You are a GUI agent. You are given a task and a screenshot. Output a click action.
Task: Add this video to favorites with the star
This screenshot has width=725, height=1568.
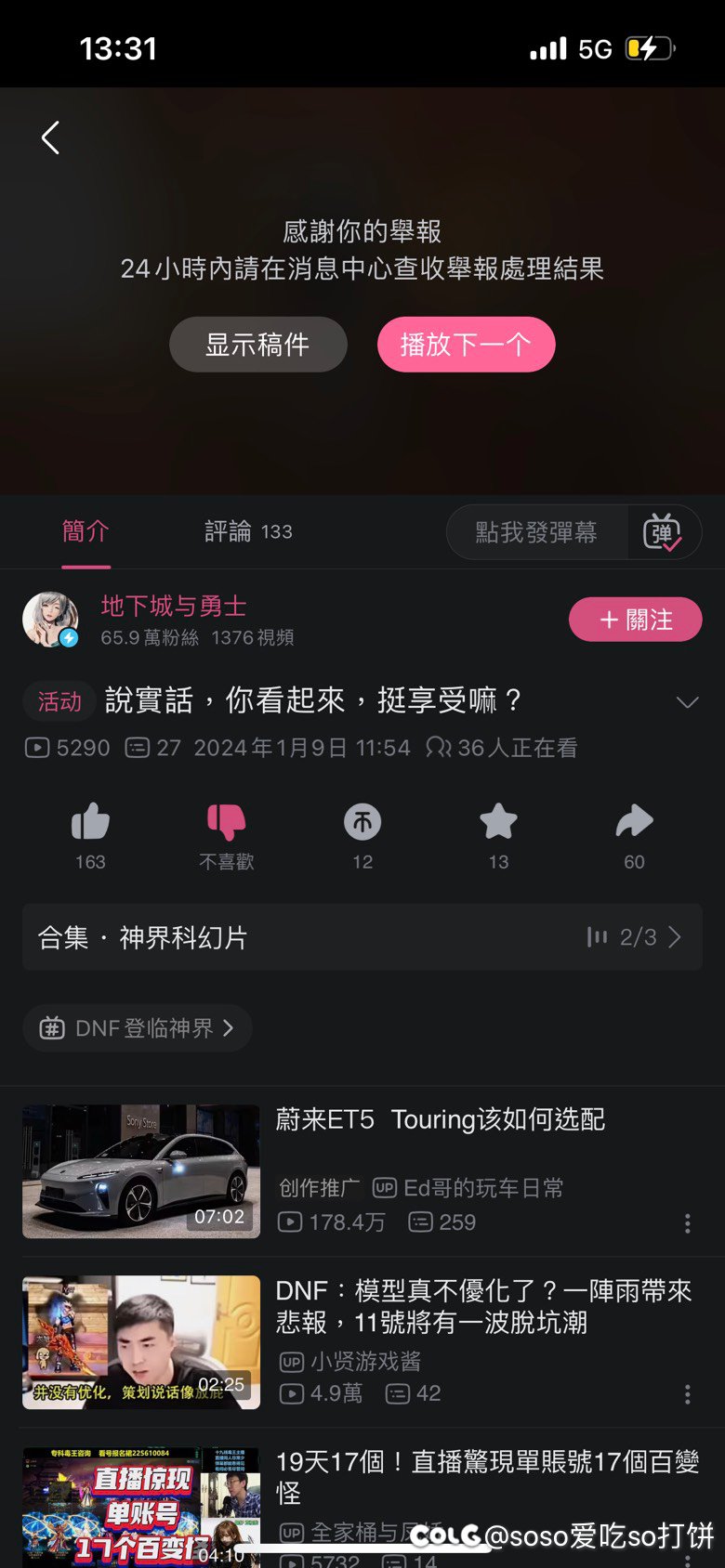coord(498,823)
